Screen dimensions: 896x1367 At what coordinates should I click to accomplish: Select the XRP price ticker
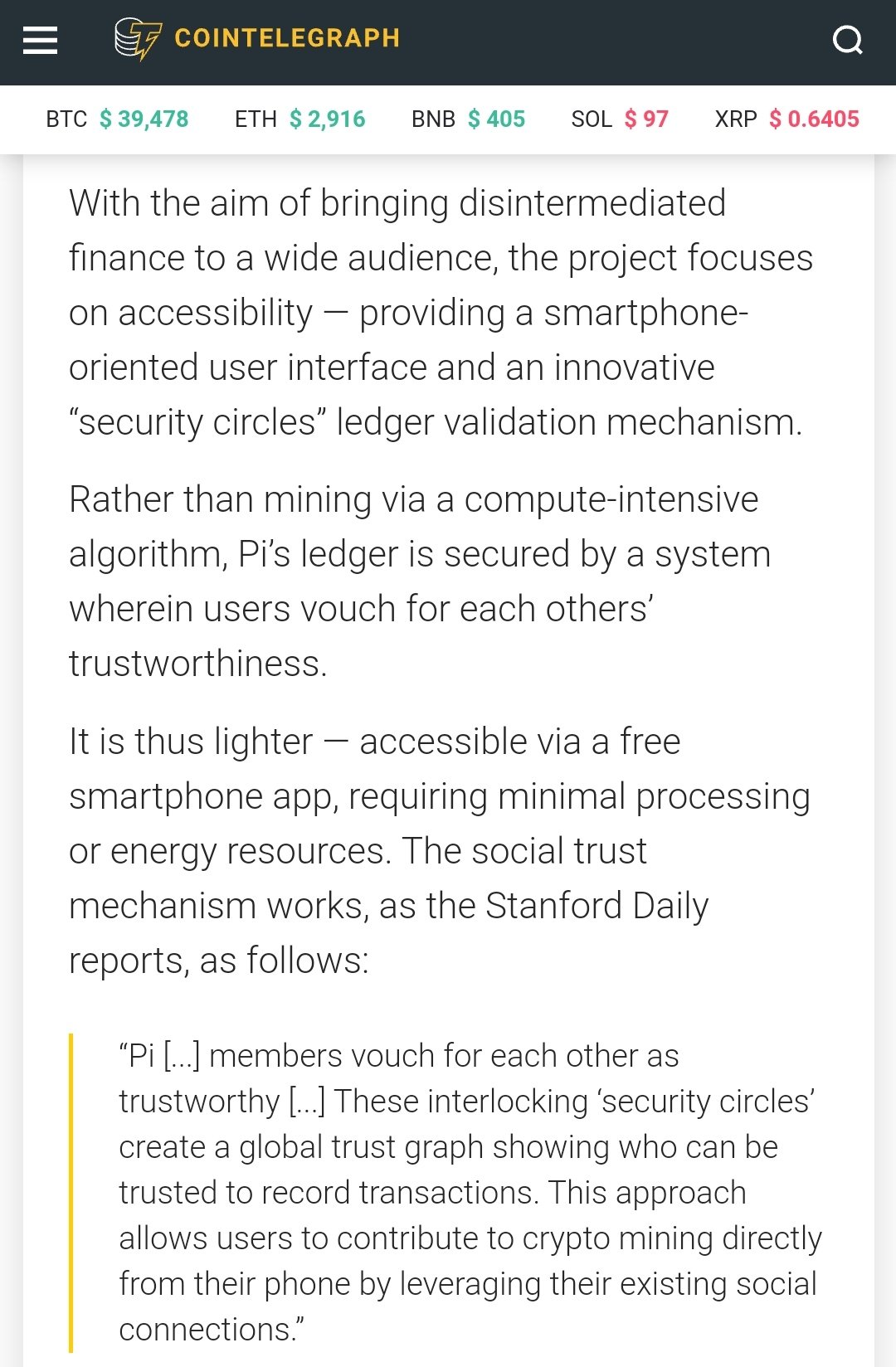(786, 119)
